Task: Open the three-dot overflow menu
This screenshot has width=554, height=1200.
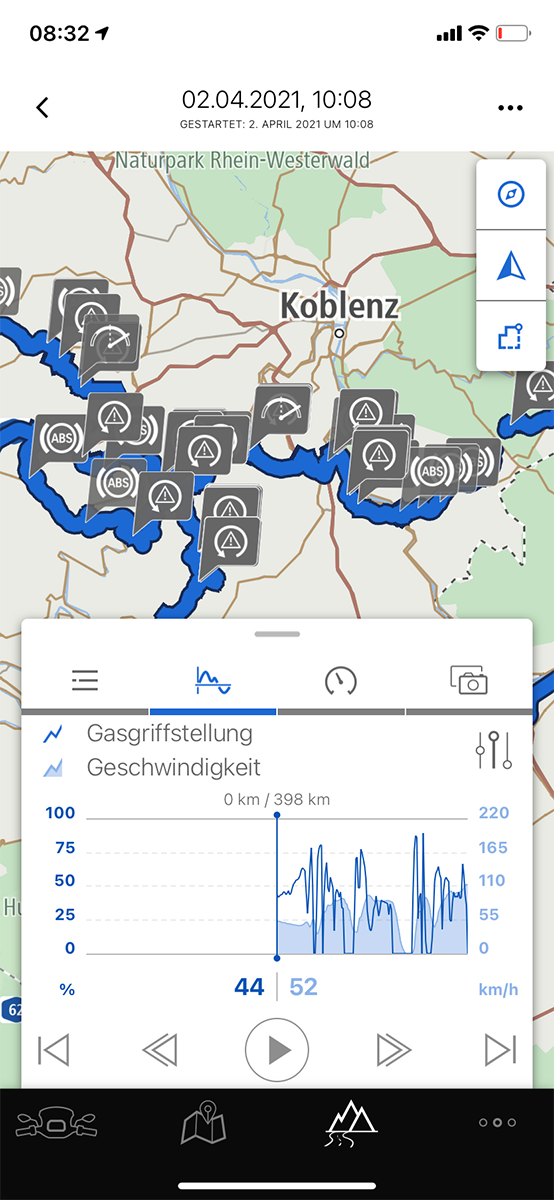Action: click(x=510, y=108)
